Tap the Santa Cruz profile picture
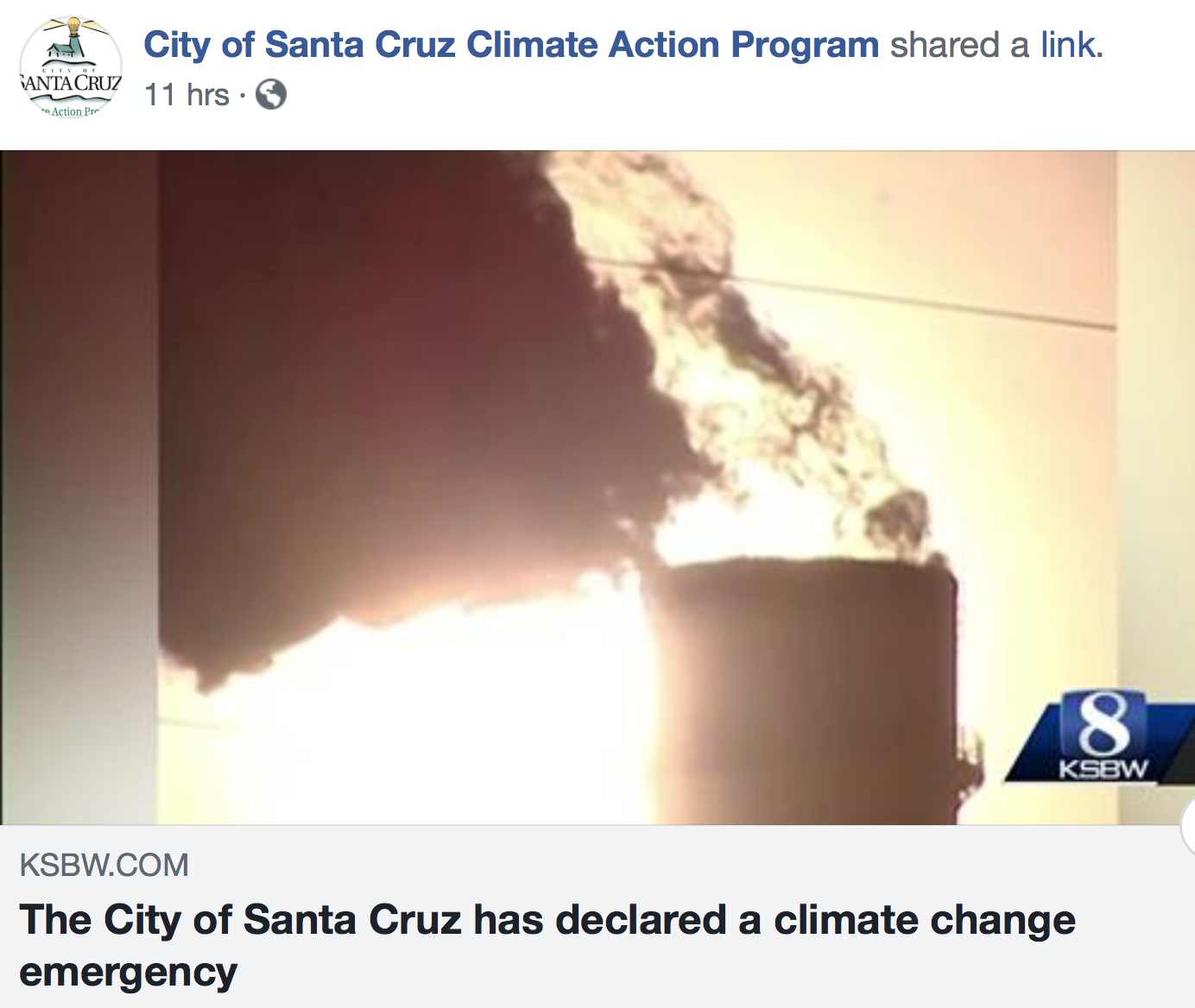 (x=71, y=67)
